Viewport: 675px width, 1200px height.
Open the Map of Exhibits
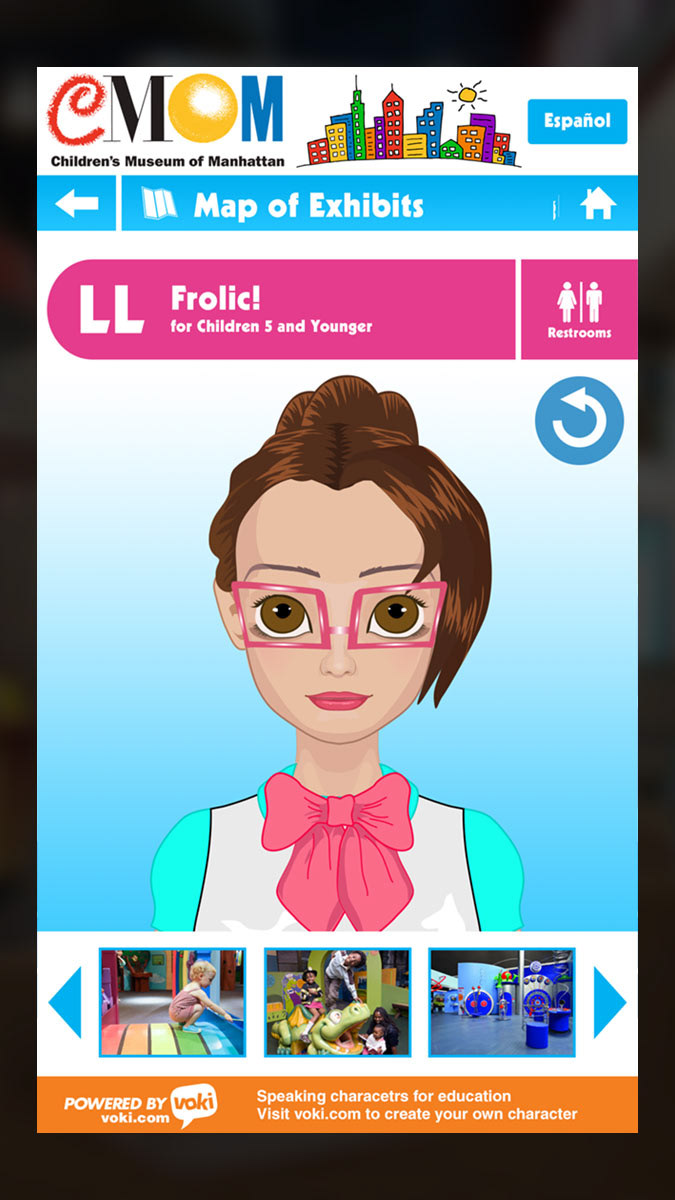pyautogui.click(x=283, y=205)
